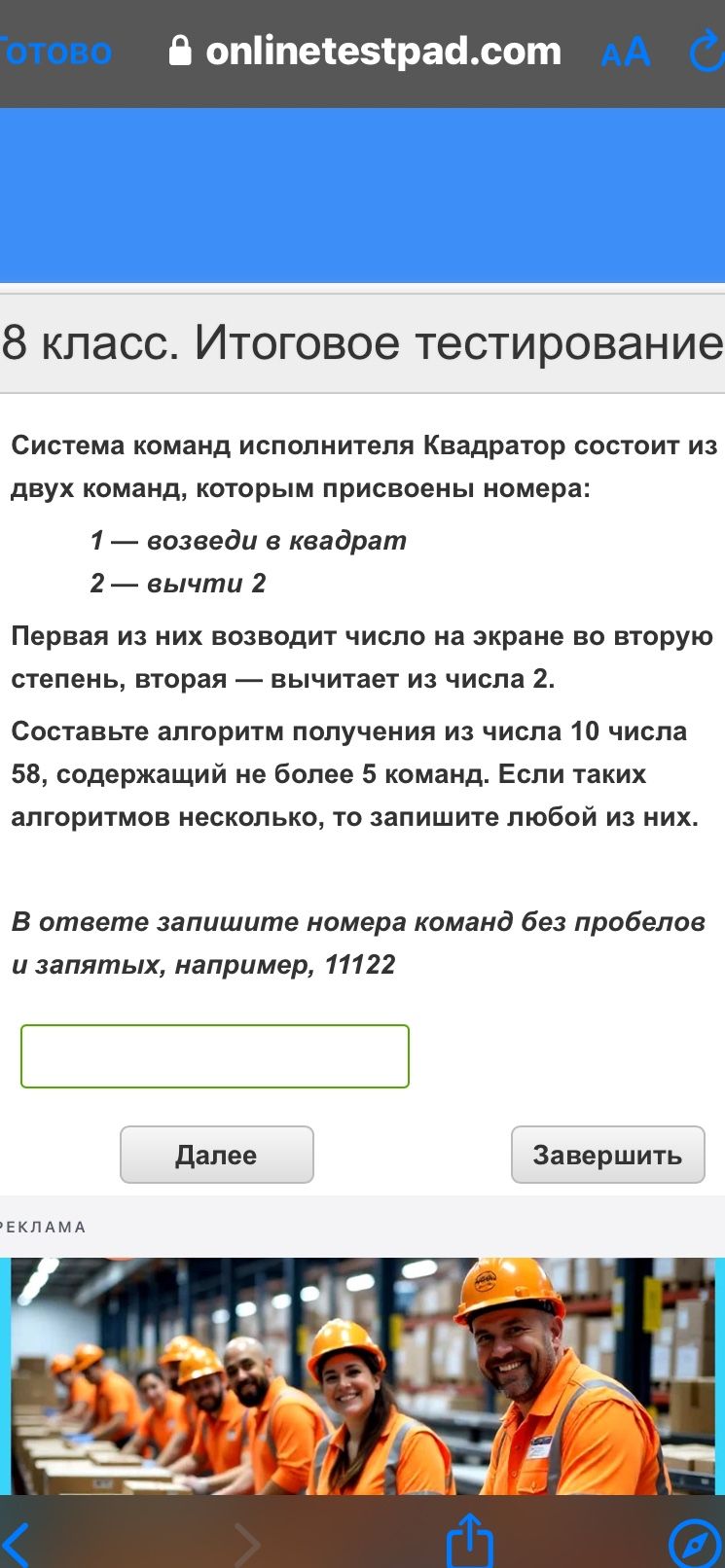
Task: Tap the Готово button in the browser bar
Action: point(55,52)
